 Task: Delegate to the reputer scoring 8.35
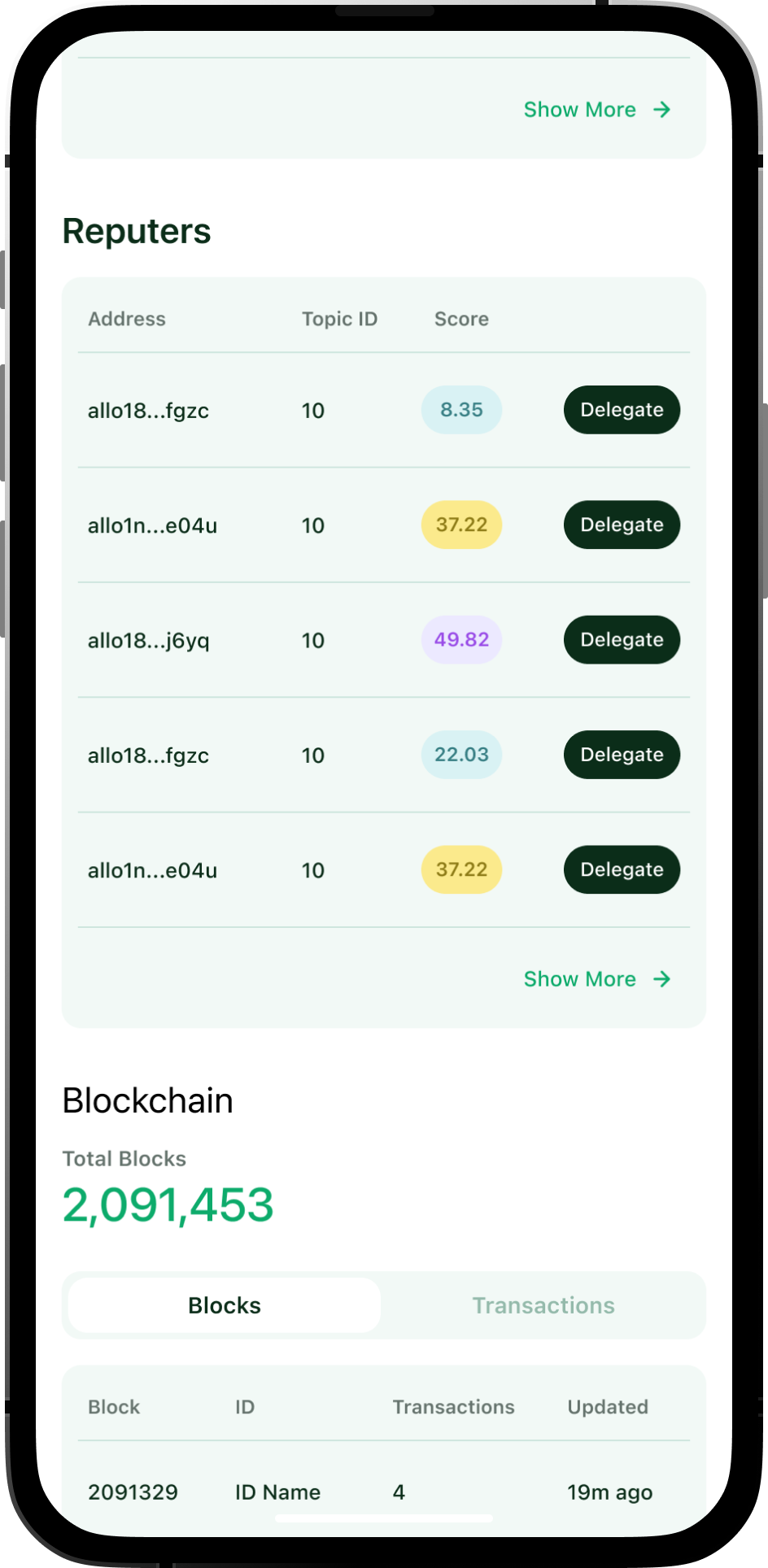point(622,410)
